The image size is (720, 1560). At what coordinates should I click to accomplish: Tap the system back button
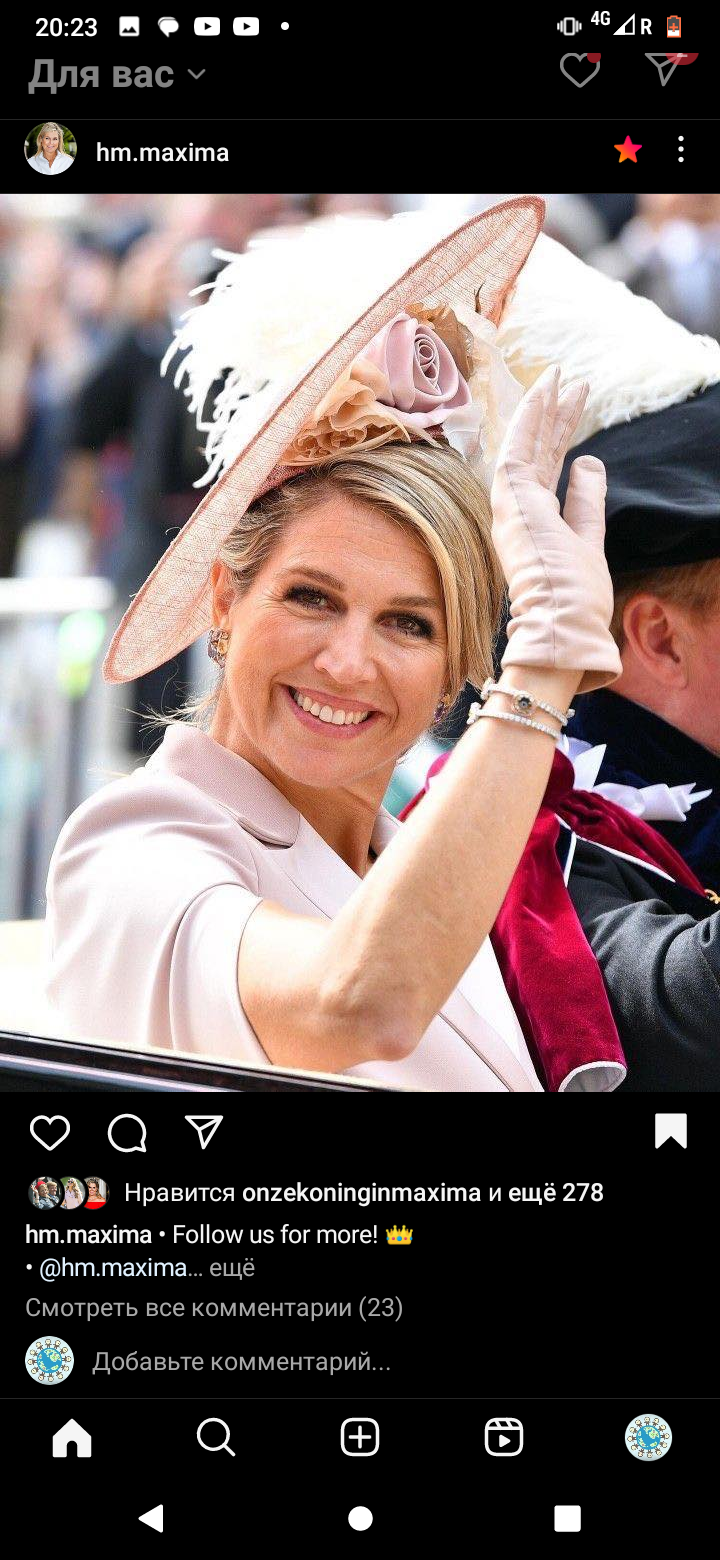coord(151,1518)
